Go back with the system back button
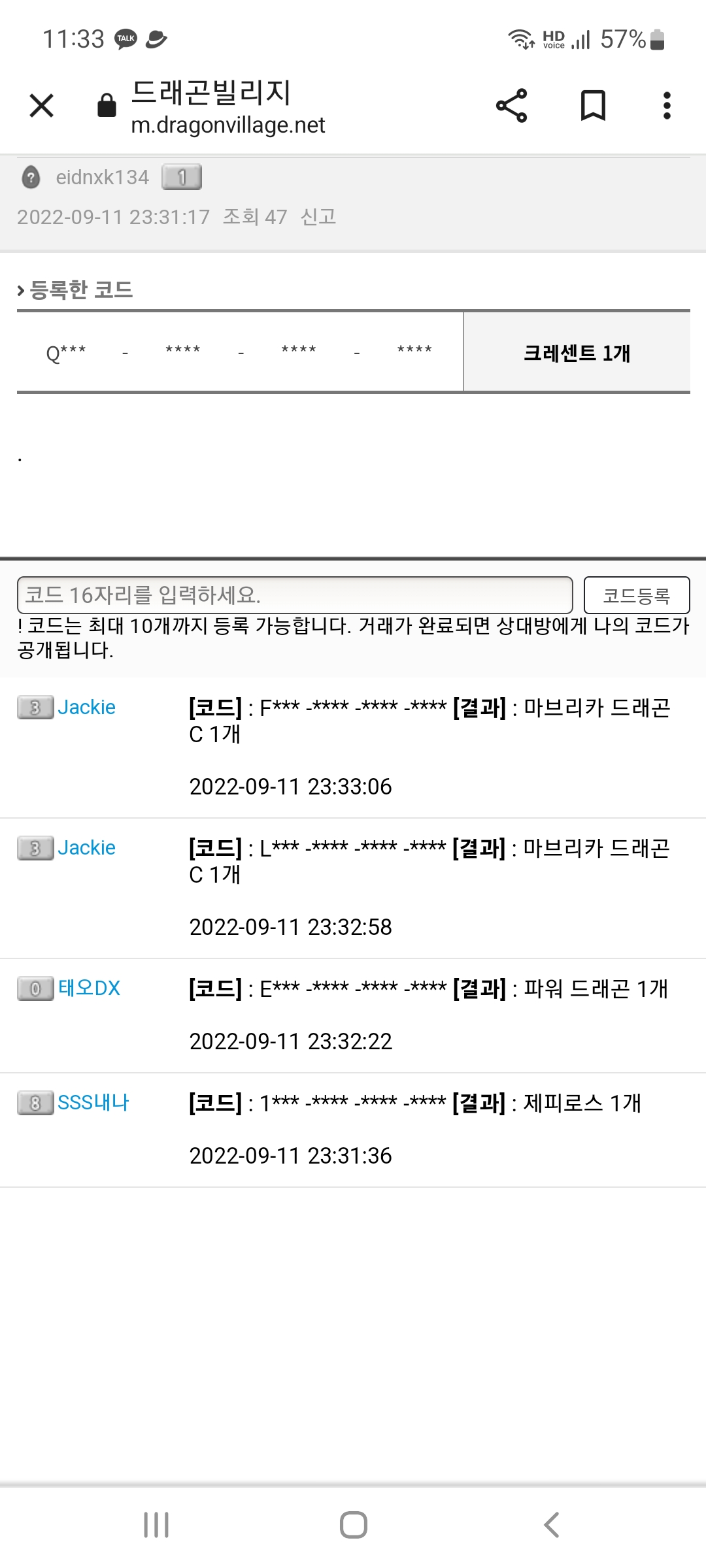Viewport: 706px width, 1568px height. (551, 1525)
